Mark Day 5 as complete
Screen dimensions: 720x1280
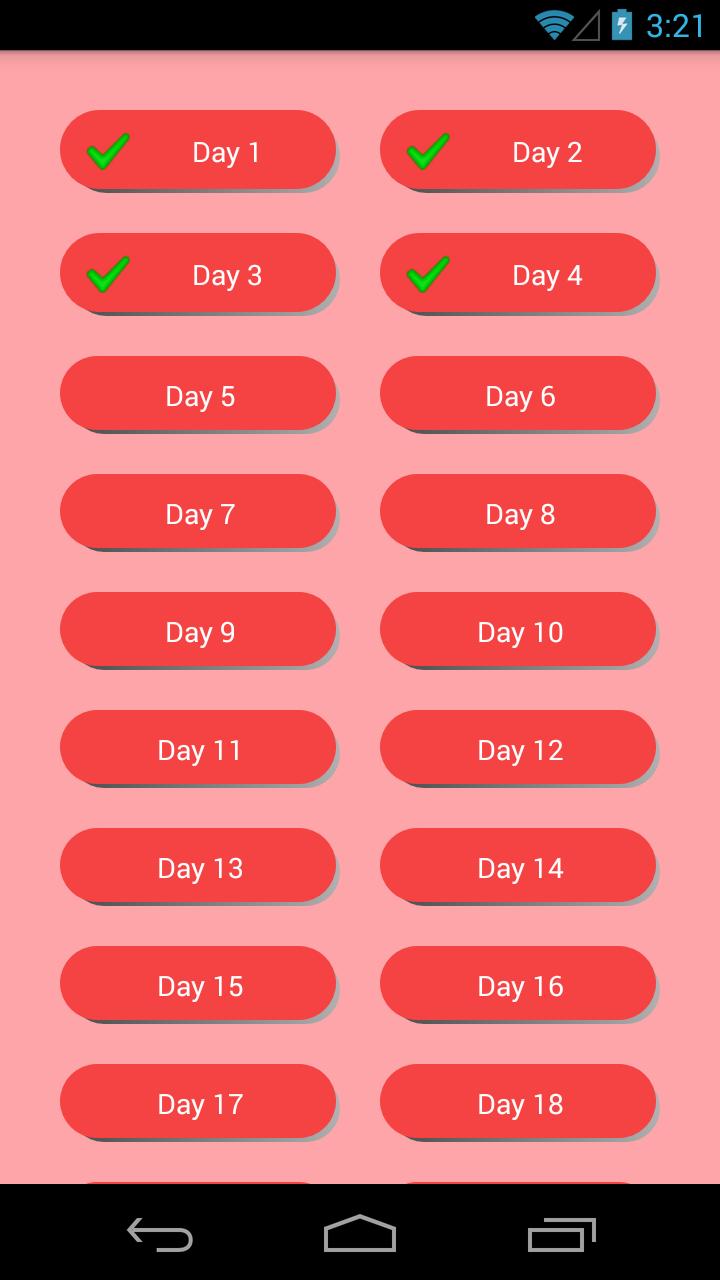pos(198,394)
